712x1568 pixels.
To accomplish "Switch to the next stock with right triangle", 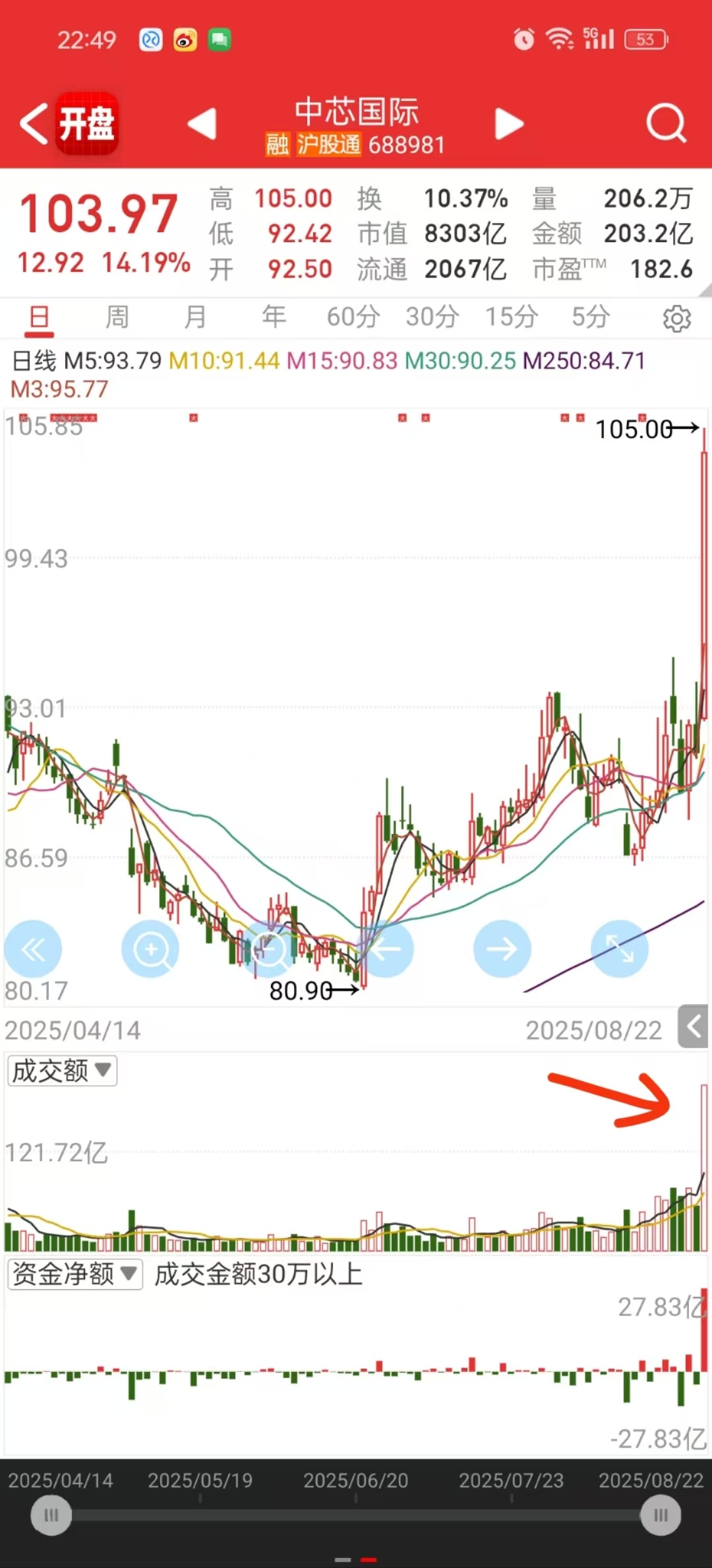I will click(x=510, y=124).
